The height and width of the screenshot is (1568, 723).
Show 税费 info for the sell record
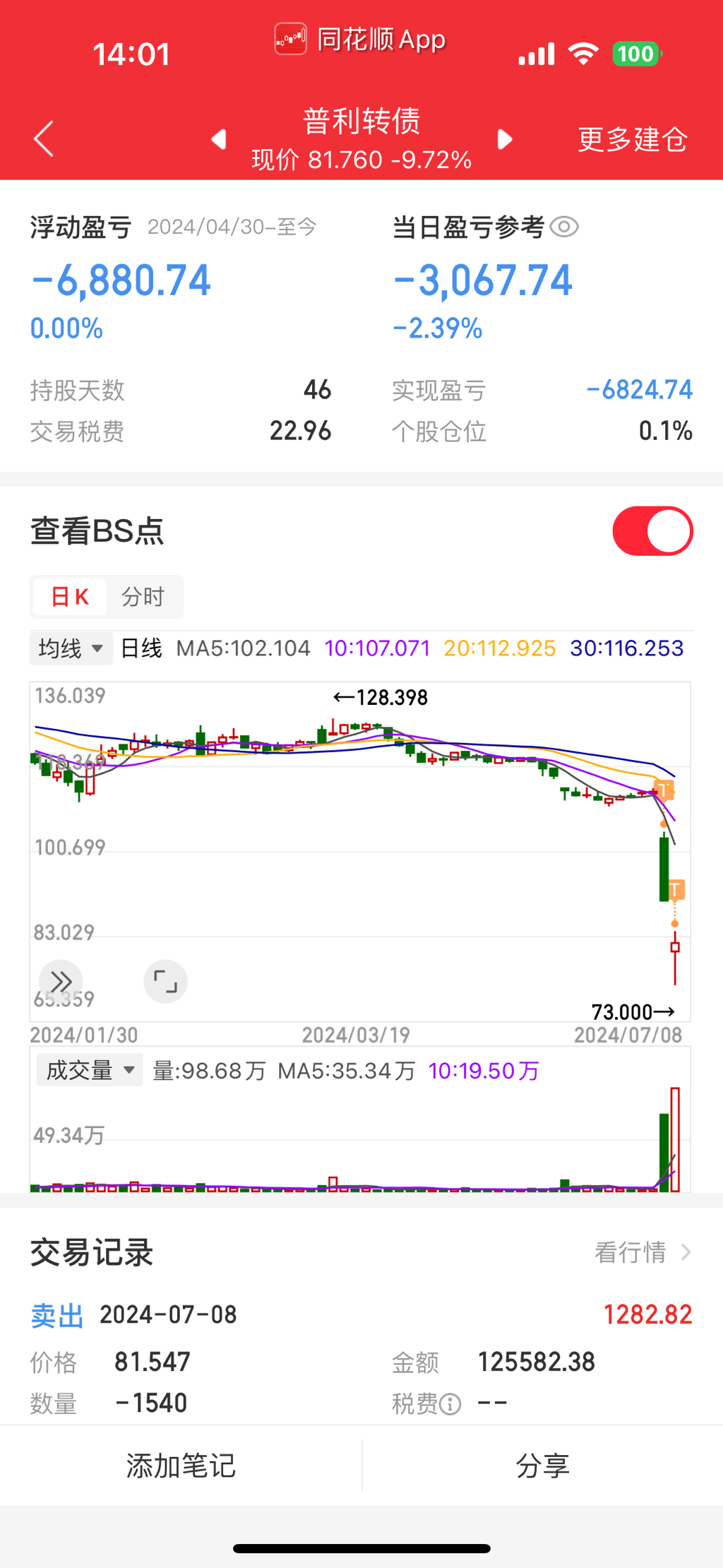[x=450, y=1404]
